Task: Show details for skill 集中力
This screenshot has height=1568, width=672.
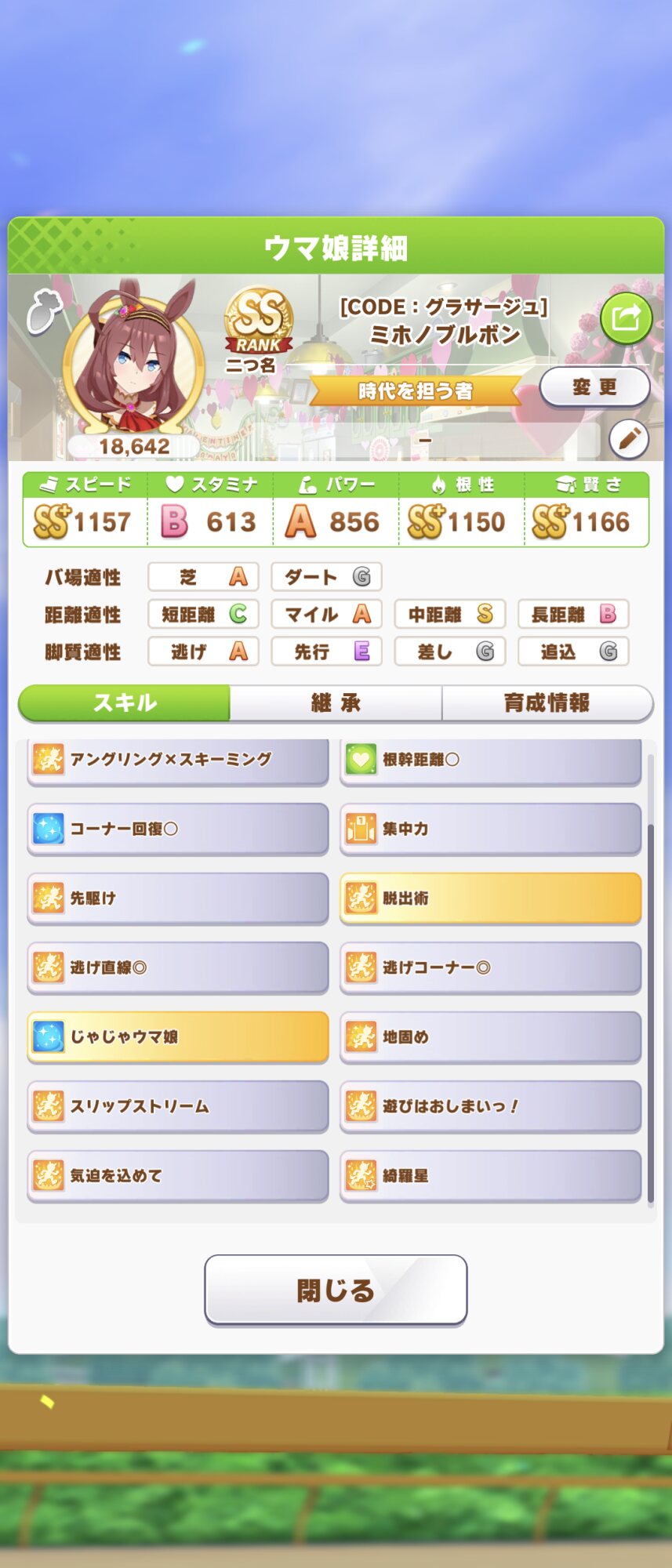Action: pos(491,829)
